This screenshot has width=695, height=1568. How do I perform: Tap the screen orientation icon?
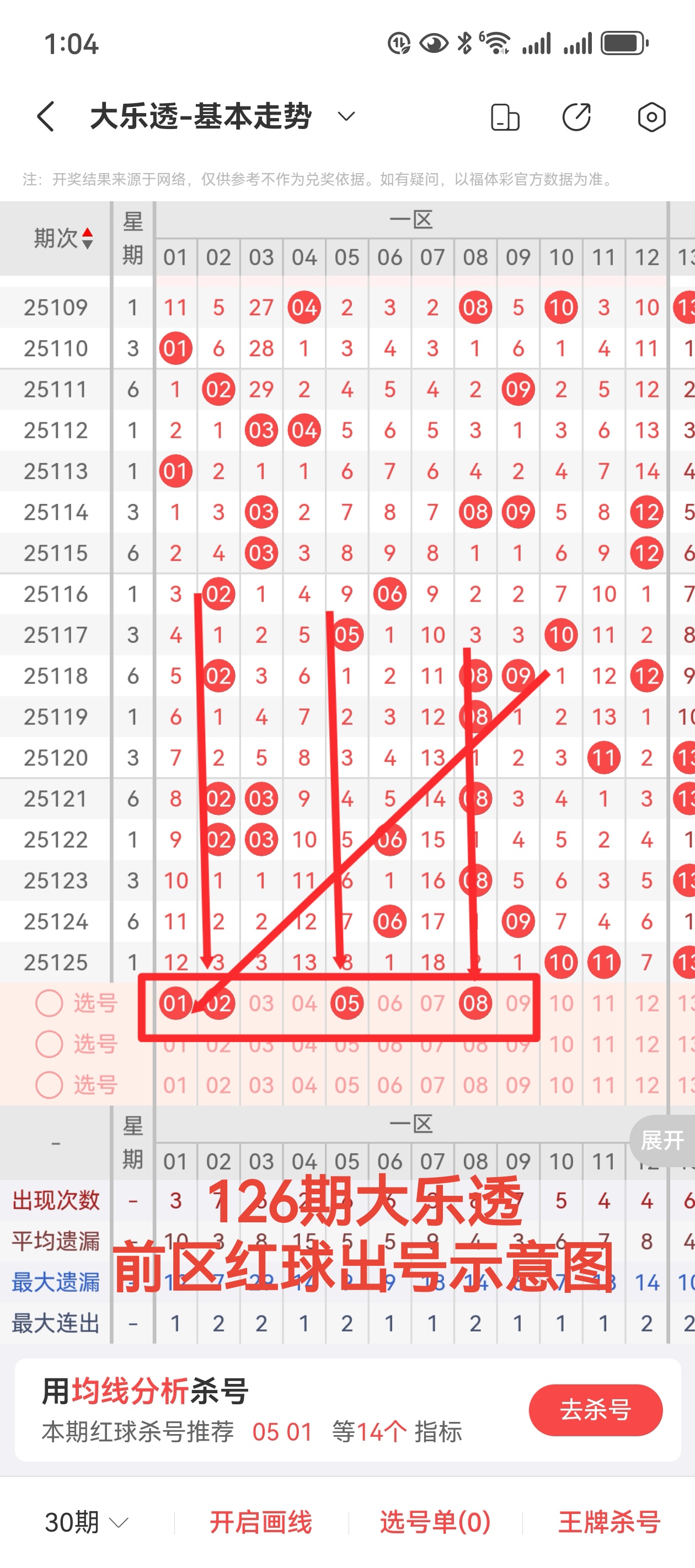pyautogui.click(x=505, y=117)
